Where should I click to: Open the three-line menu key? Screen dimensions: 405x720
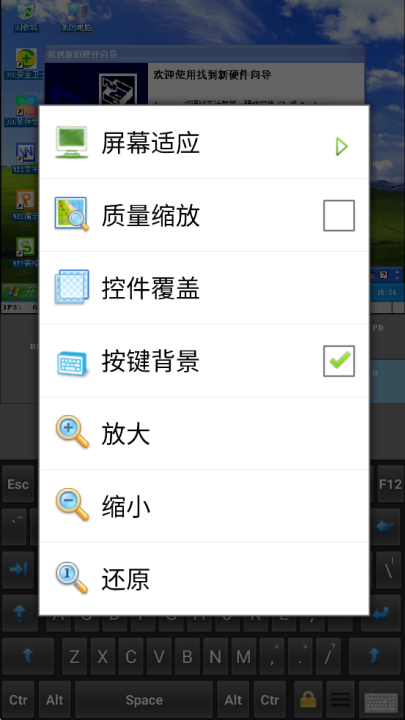point(340,700)
